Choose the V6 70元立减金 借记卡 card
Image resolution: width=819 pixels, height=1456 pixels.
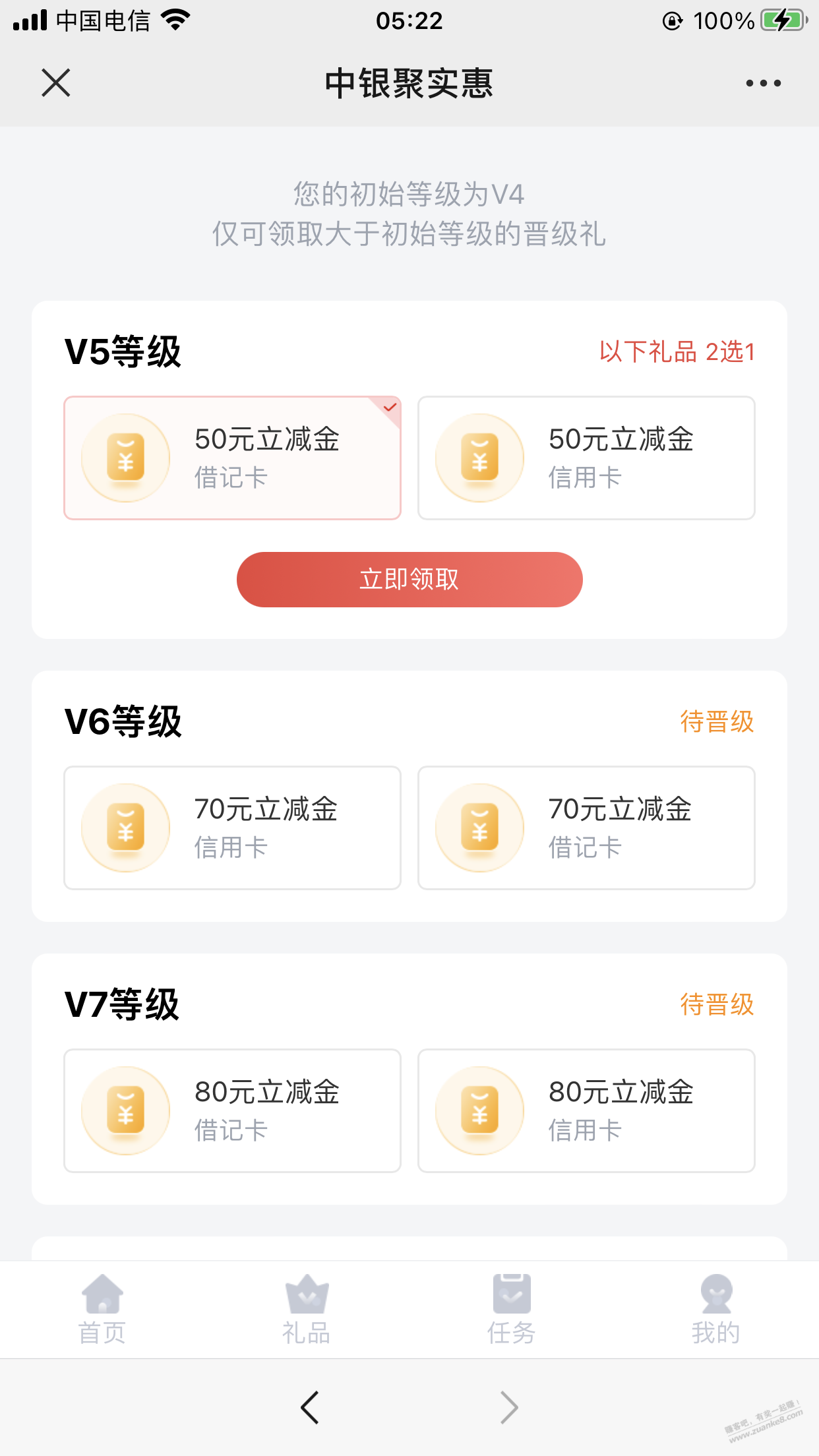586,828
